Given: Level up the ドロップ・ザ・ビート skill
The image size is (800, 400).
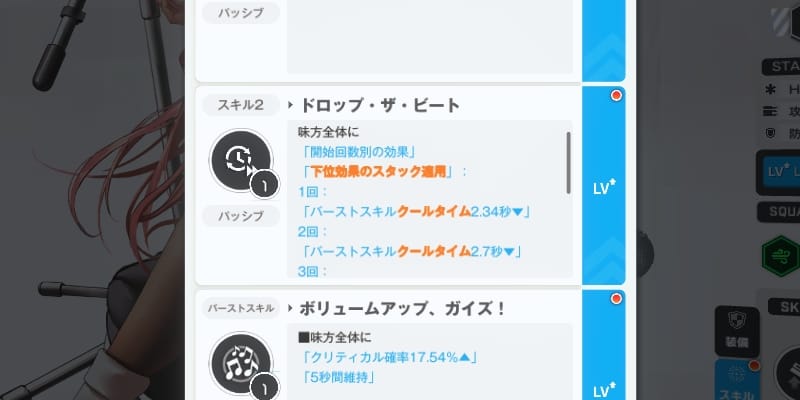Looking at the screenshot, I should (603, 186).
